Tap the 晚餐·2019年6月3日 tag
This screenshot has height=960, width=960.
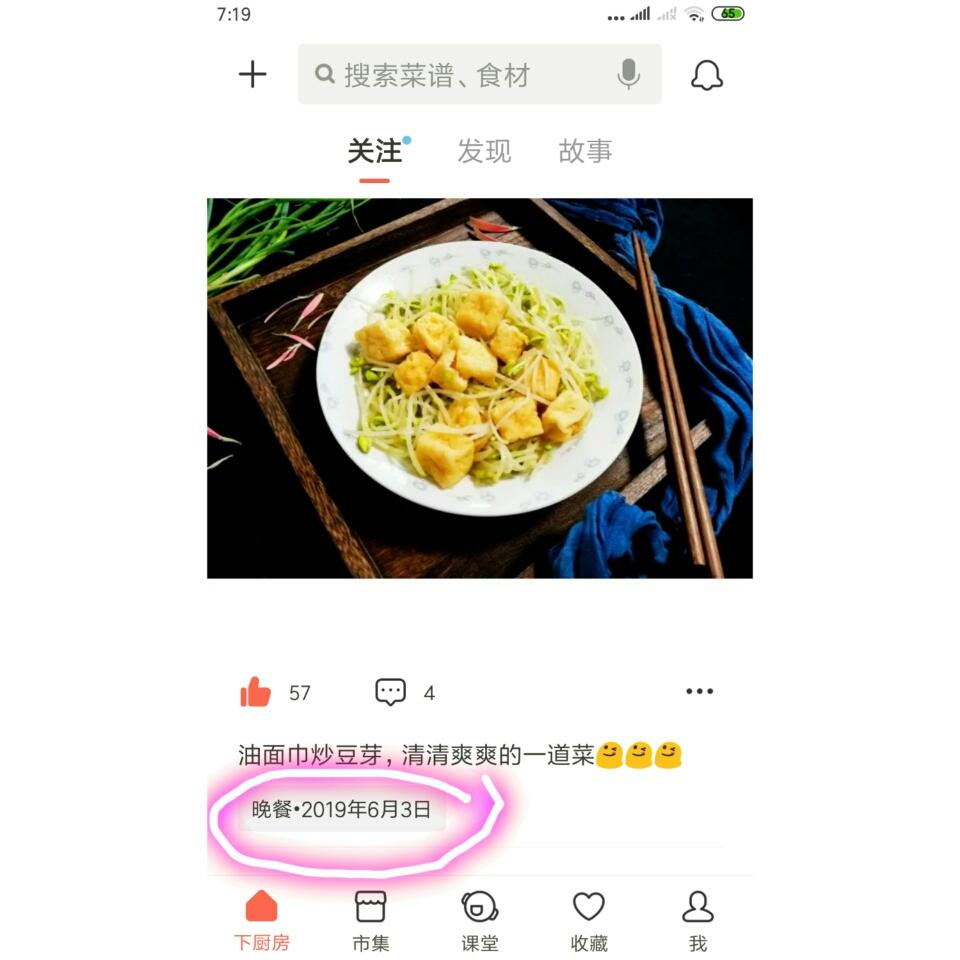[342, 809]
